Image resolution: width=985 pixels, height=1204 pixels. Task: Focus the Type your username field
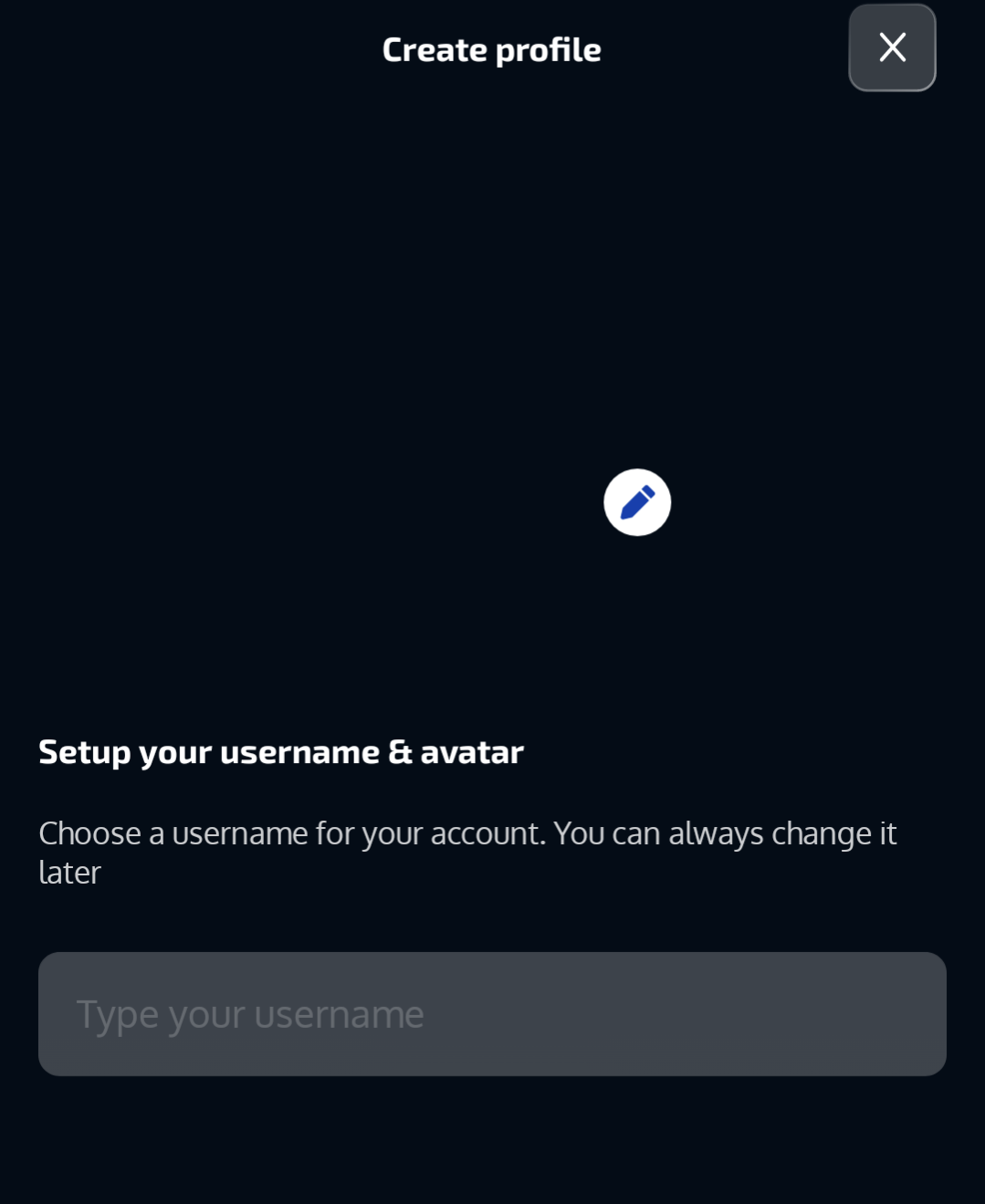[x=492, y=1013]
